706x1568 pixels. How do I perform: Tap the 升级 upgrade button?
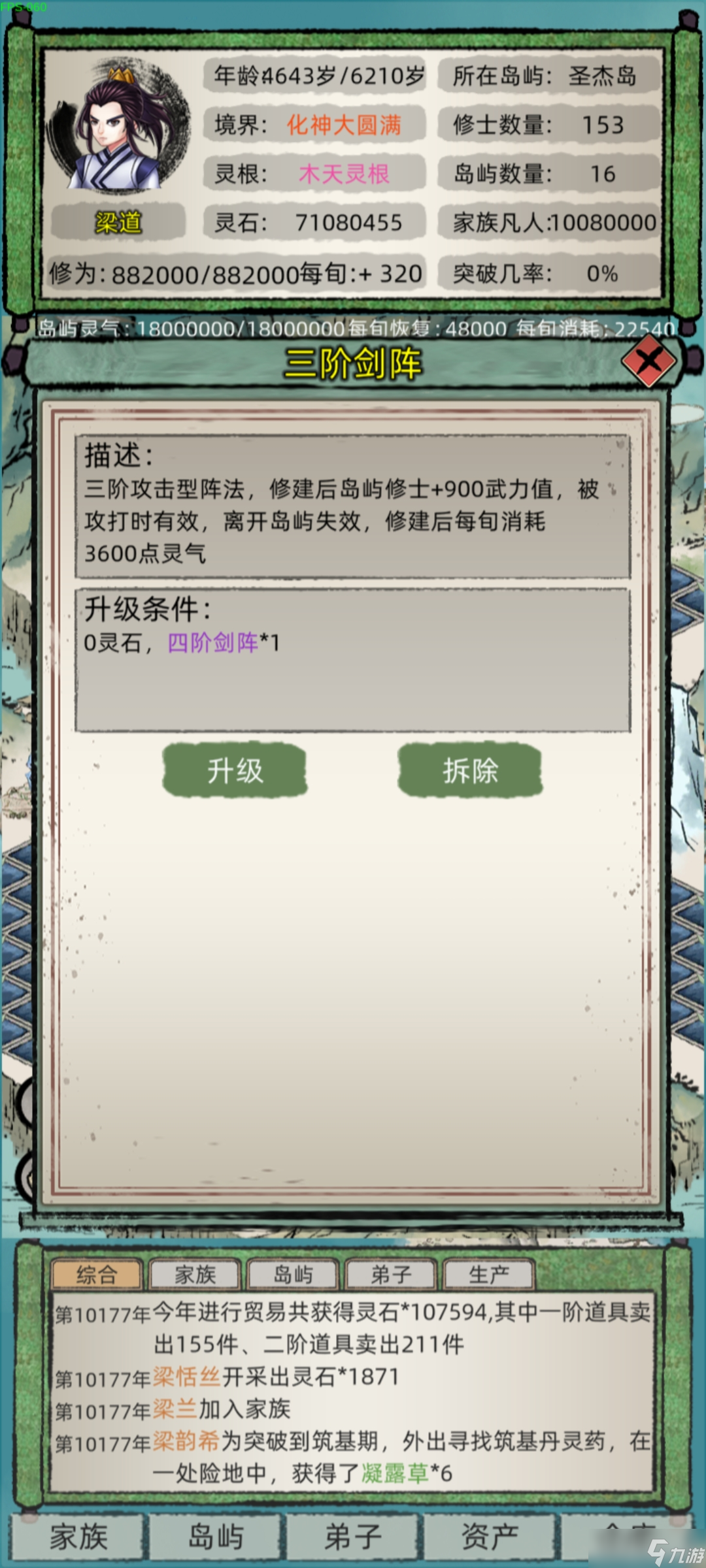pos(235,771)
